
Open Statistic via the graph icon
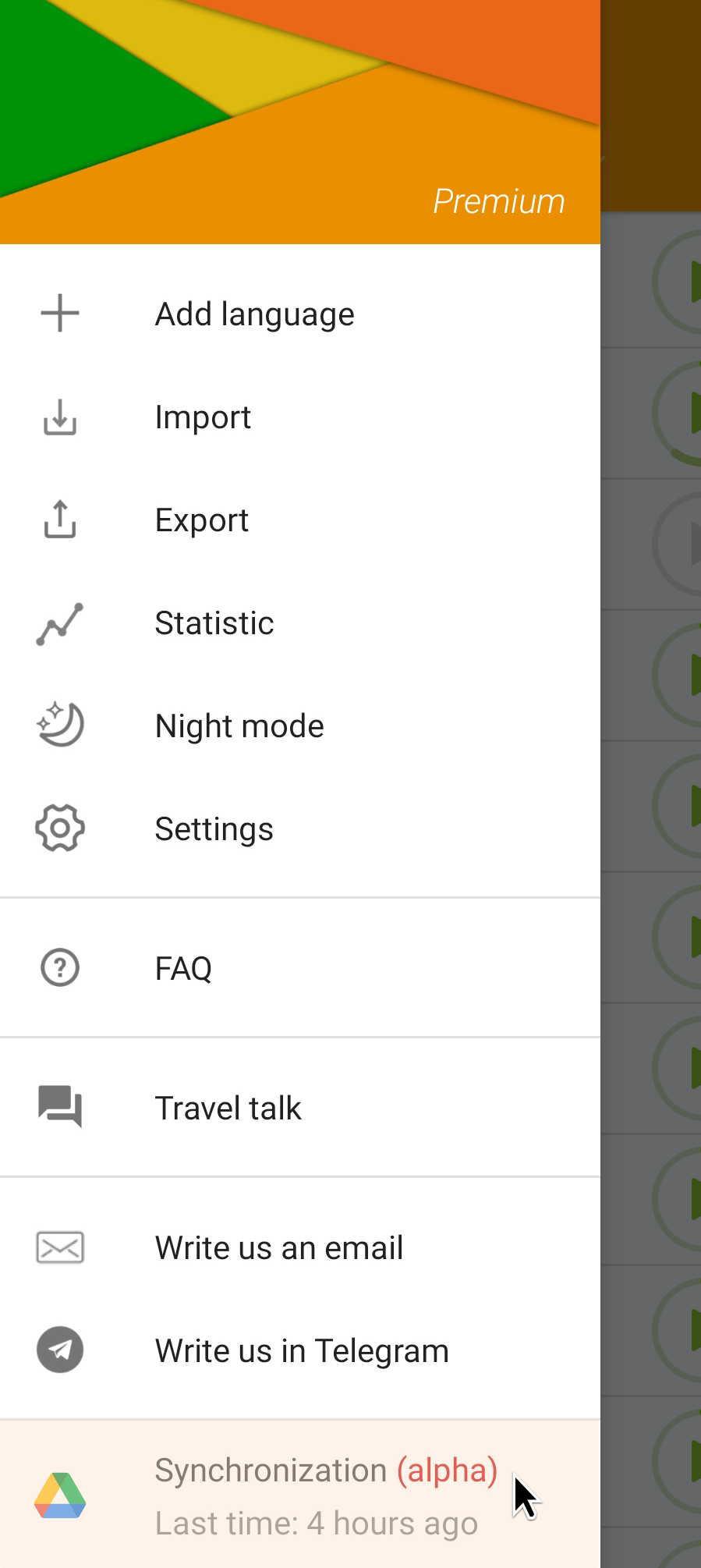click(x=59, y=623)
